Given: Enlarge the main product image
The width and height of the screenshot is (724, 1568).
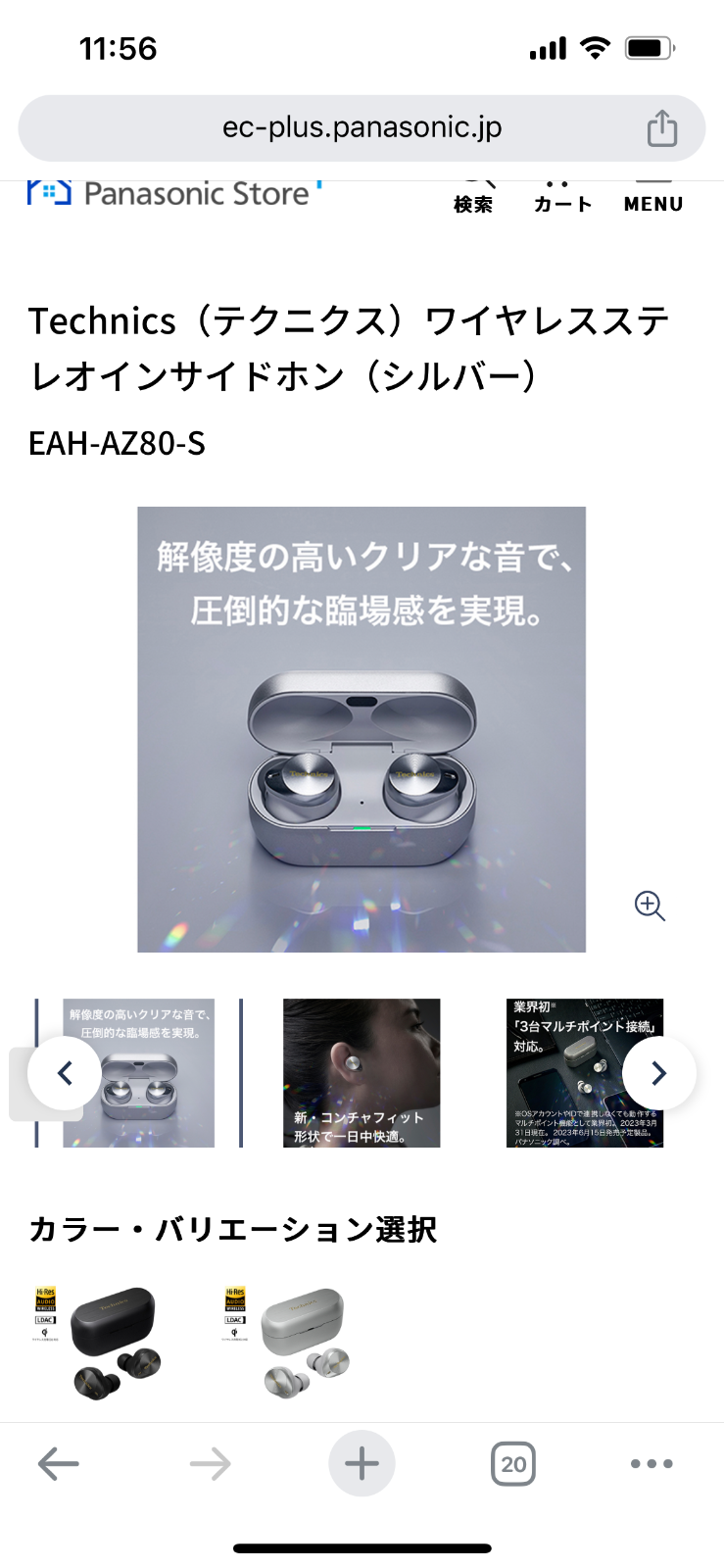Looking at the screenshot, I should click(361, 728).
